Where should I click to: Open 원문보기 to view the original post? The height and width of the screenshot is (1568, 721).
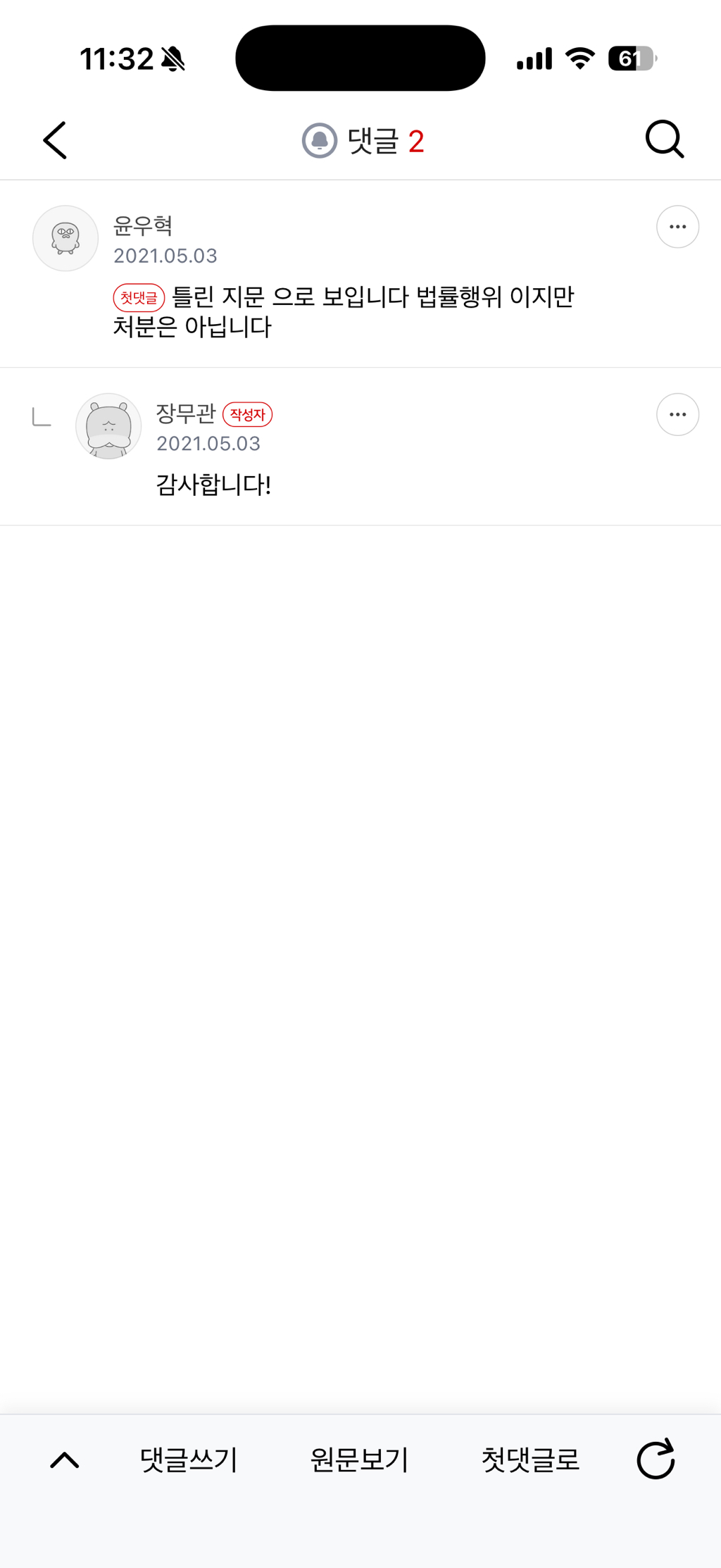359,1460
